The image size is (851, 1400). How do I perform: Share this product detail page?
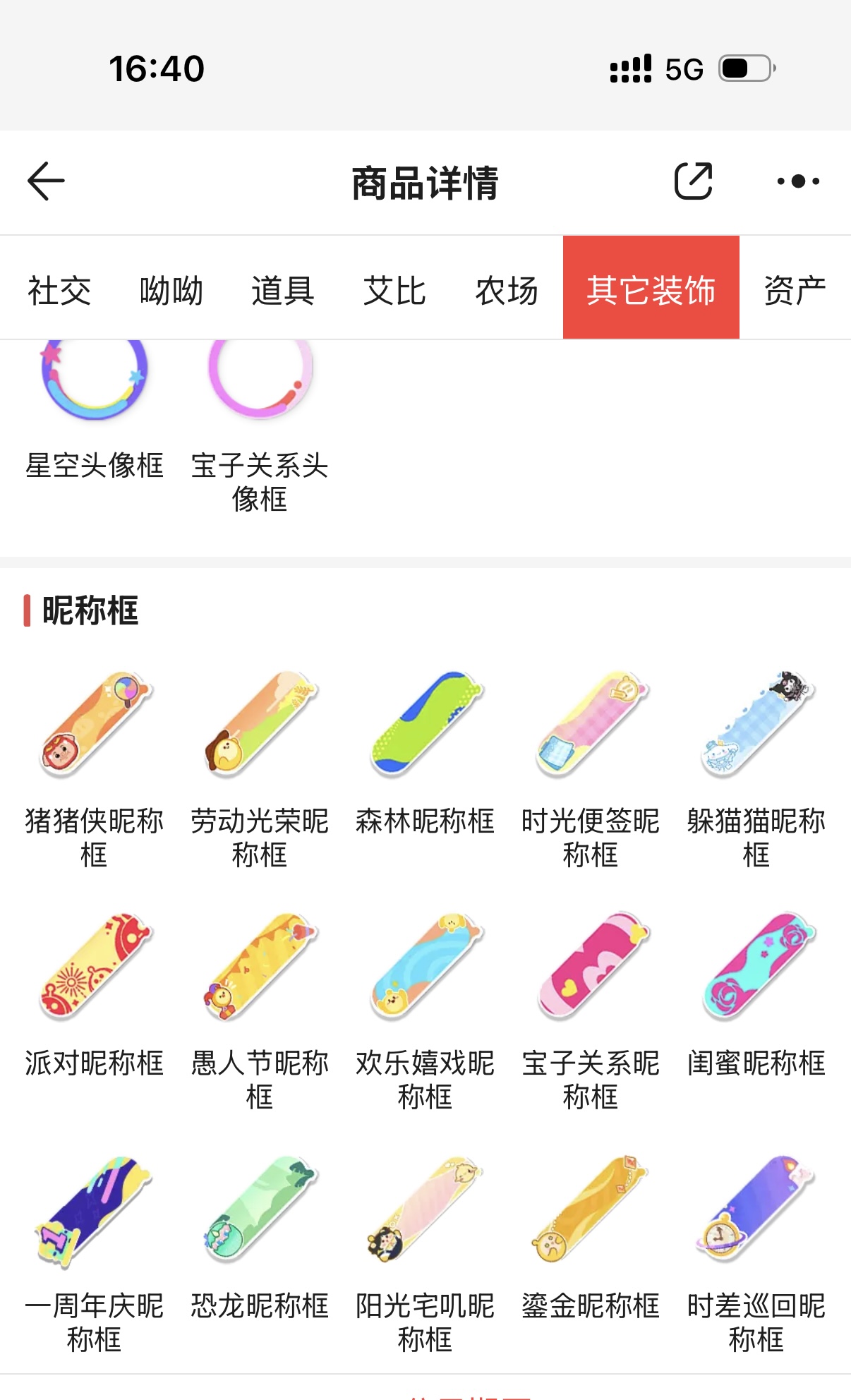pyautogui.click(x=693, y=181)
